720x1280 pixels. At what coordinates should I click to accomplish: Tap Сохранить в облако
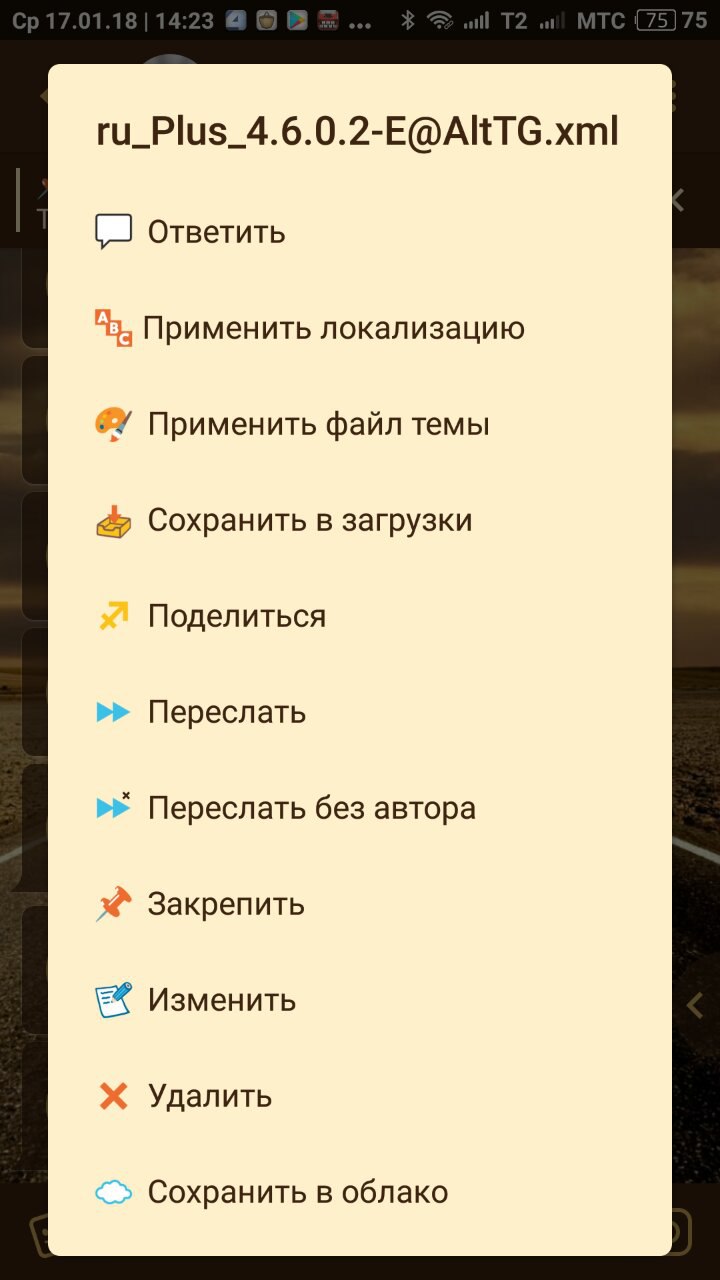pyautogui.click(x=298, y=1192)
